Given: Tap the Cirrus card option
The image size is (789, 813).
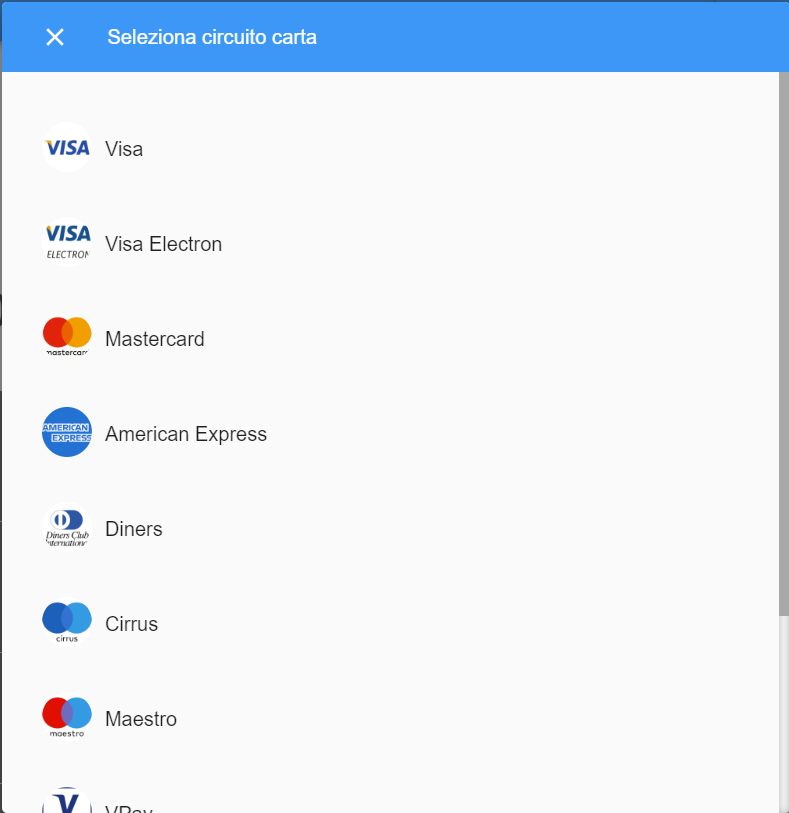Looking at the screenshot, I should (131, 624).
